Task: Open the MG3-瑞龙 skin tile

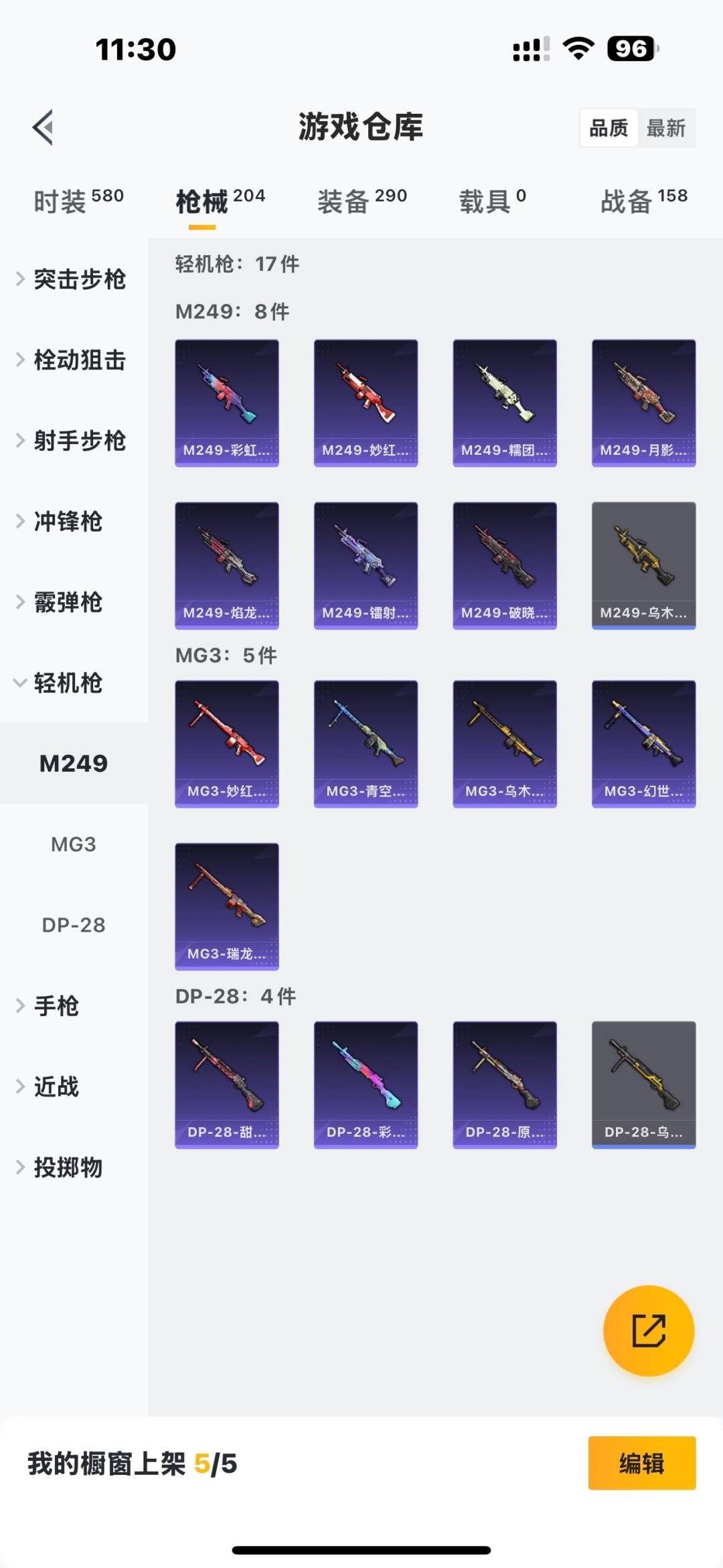Action: click(x=227, y=906)
